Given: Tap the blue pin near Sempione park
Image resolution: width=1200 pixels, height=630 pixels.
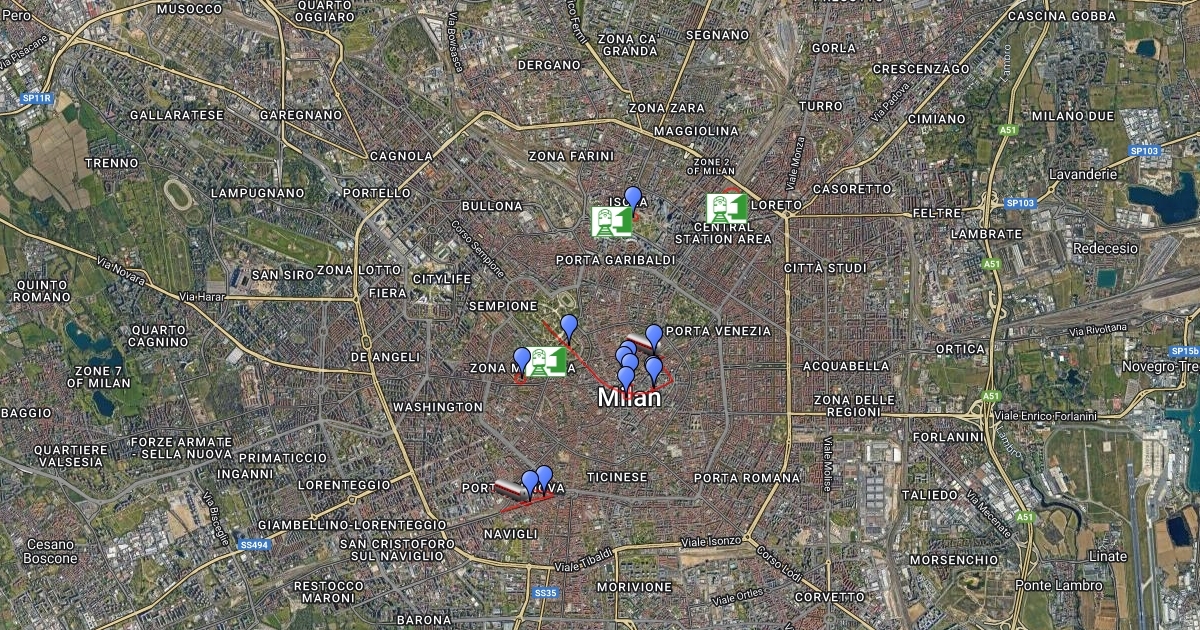Looking at the screenshot, I should [x=569, y=325].
